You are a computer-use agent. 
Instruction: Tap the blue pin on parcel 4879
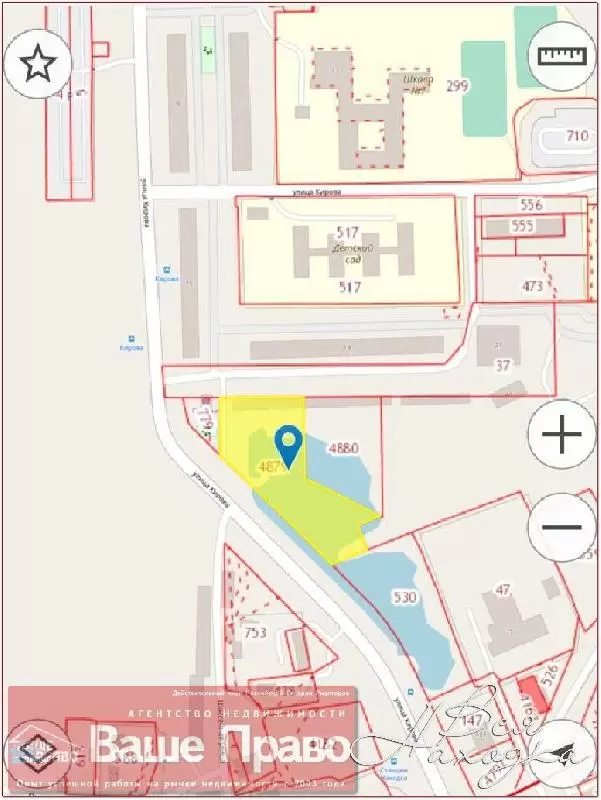(289, 445)
